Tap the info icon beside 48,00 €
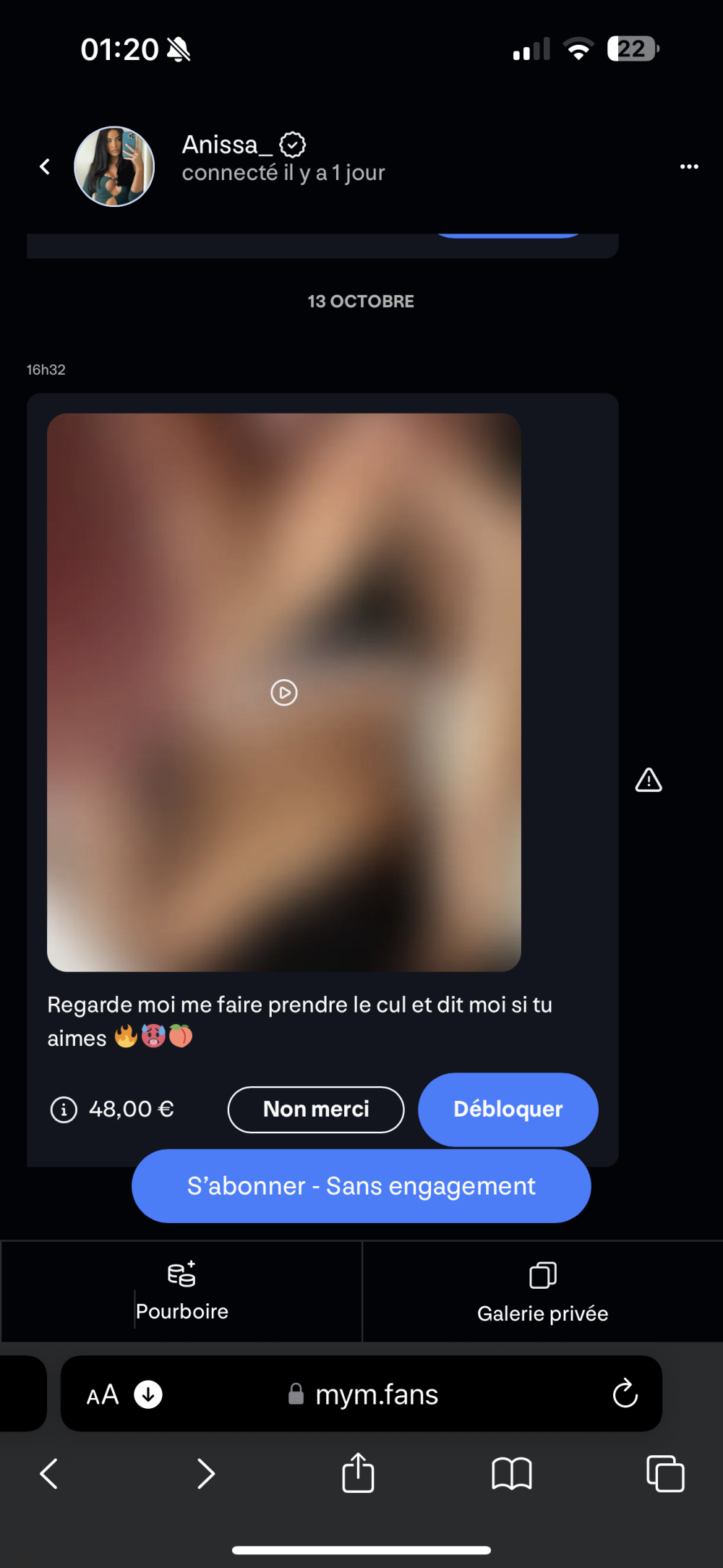The height and width of the screenshot is (1568, 723). [64, 1109]
